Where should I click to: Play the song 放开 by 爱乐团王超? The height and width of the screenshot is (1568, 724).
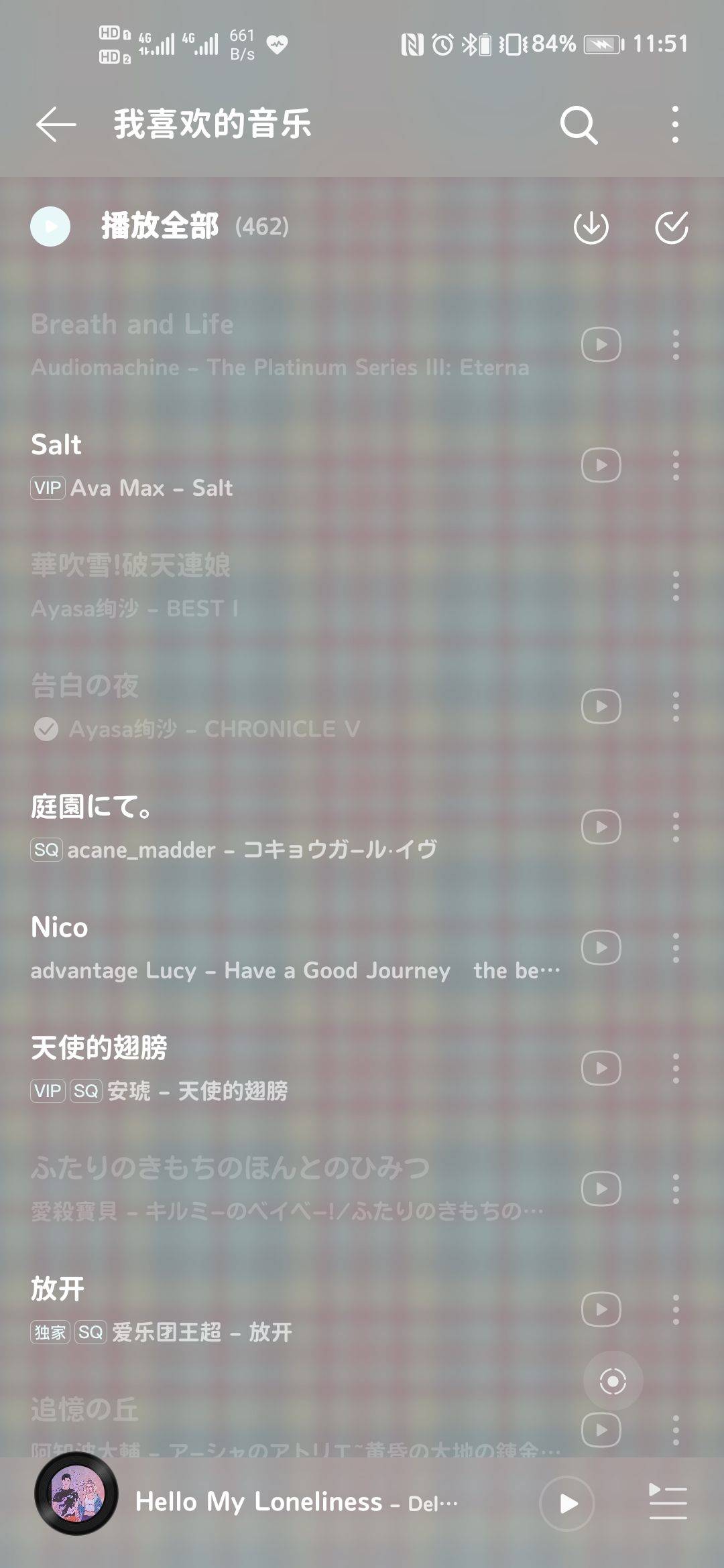268,1309
